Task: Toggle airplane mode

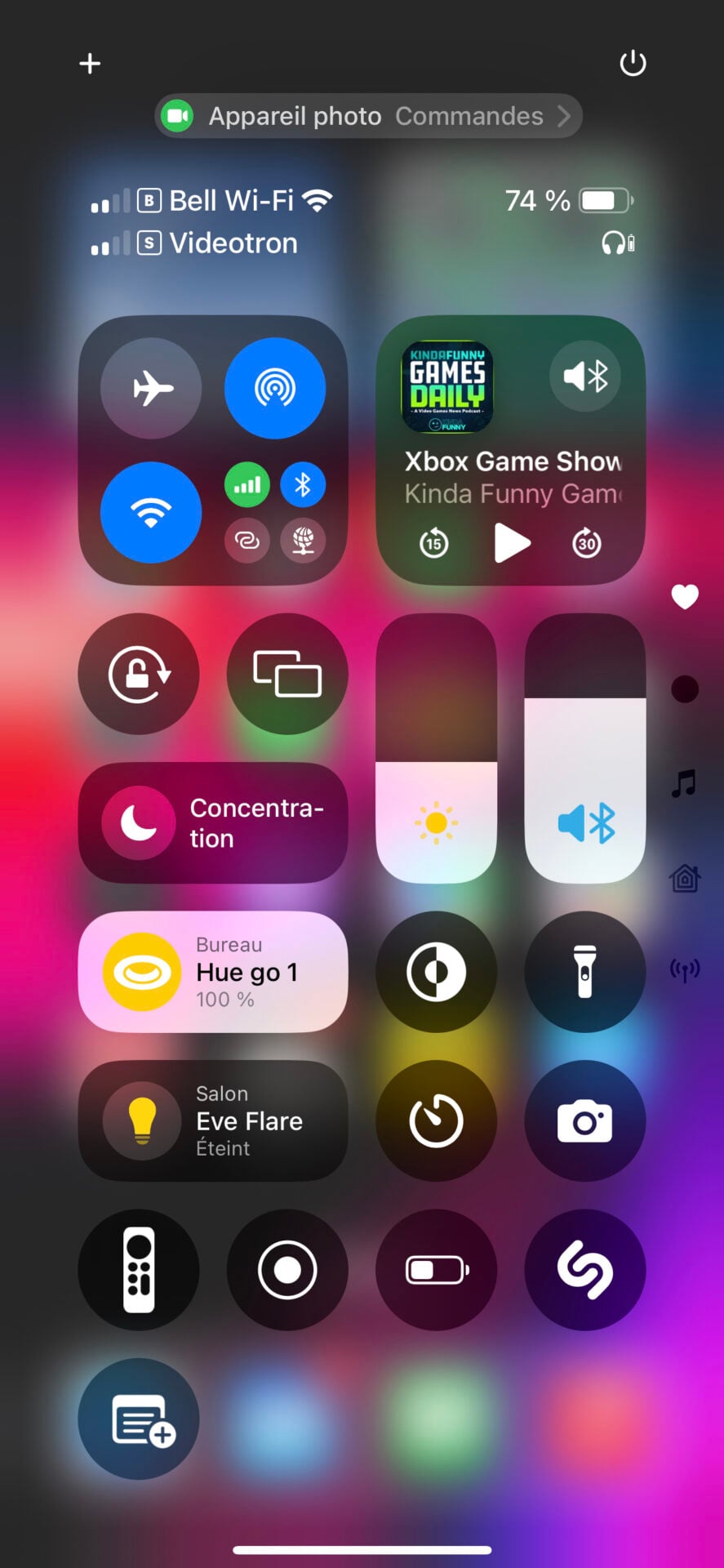Action: [151, 388]
